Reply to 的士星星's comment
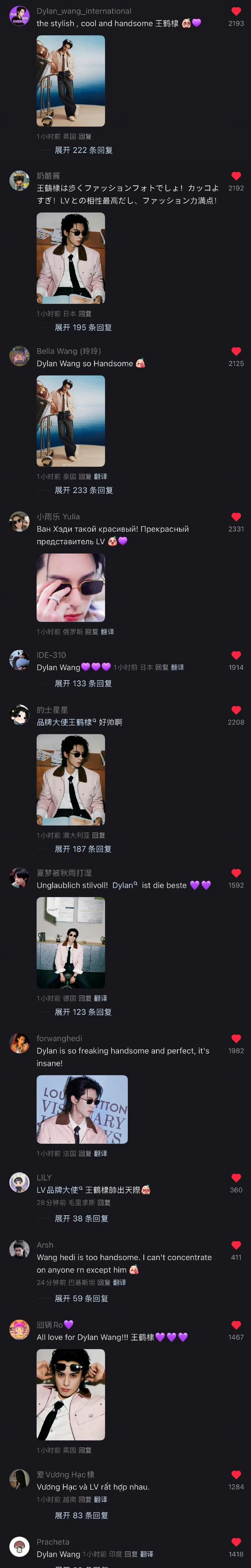251x1568 pixels. (98, 835)
